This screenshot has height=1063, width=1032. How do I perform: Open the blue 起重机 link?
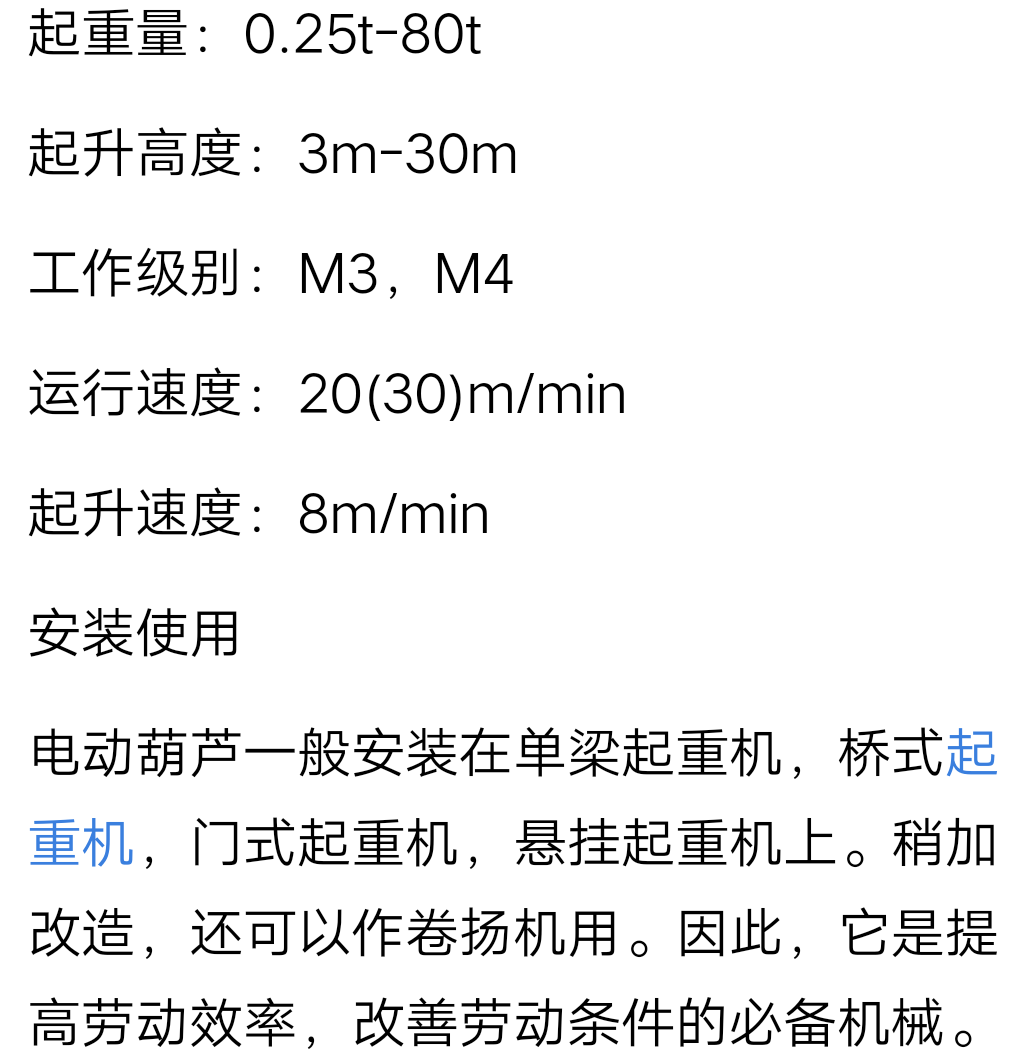[x=82, y=844]
